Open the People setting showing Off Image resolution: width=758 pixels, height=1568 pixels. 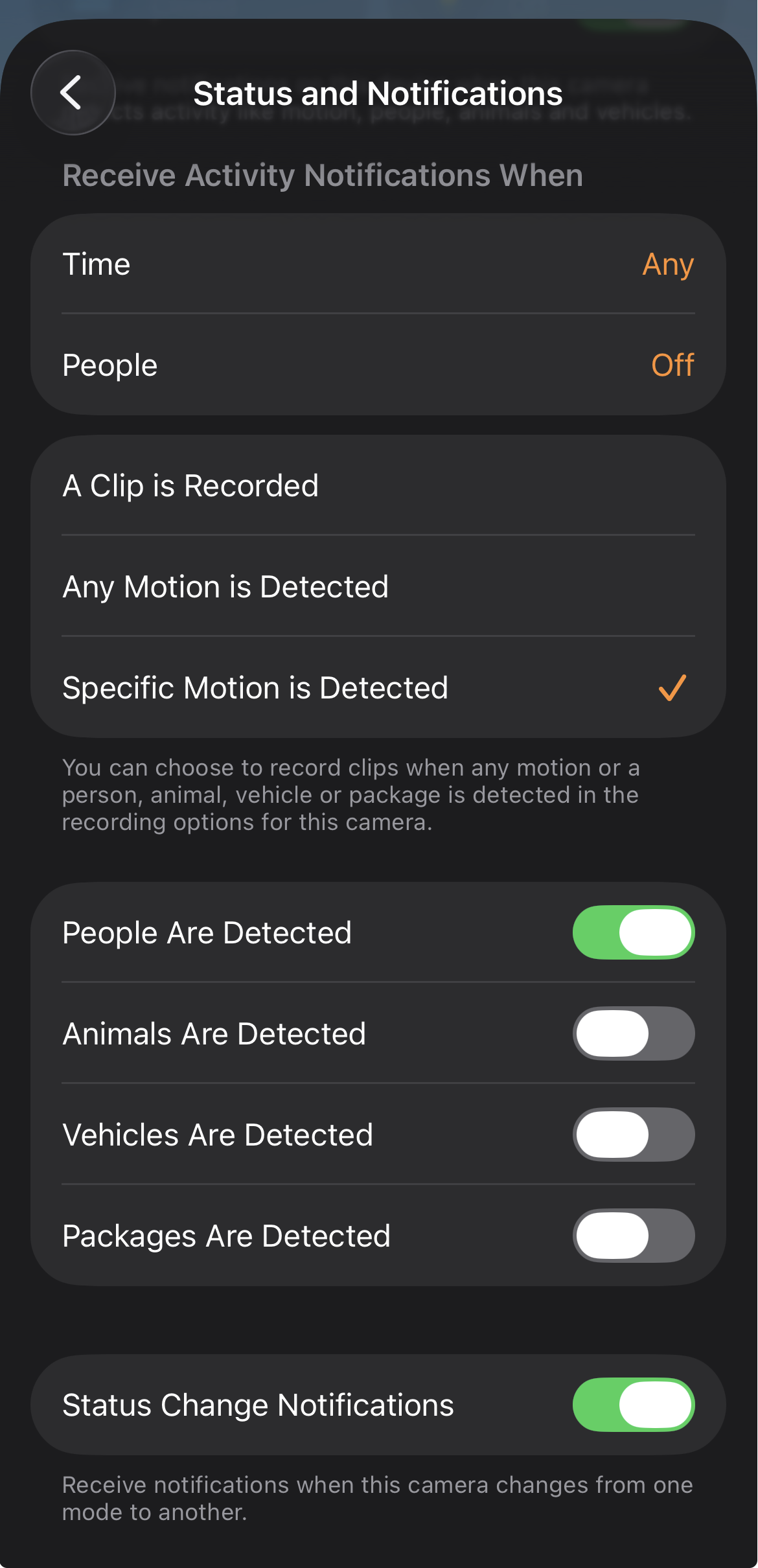click(x=378, y=365)
